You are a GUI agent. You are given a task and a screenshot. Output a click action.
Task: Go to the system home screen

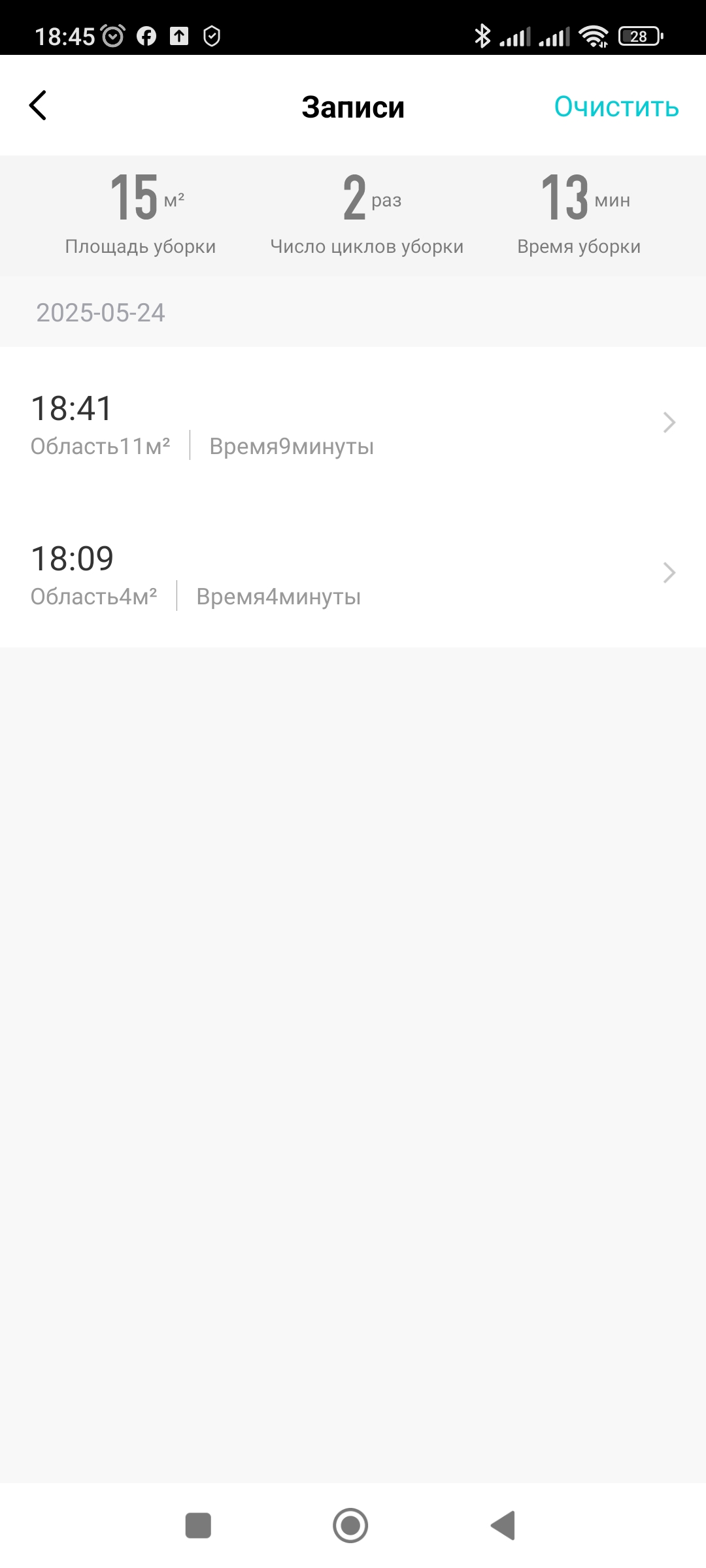pos(350,1526)
